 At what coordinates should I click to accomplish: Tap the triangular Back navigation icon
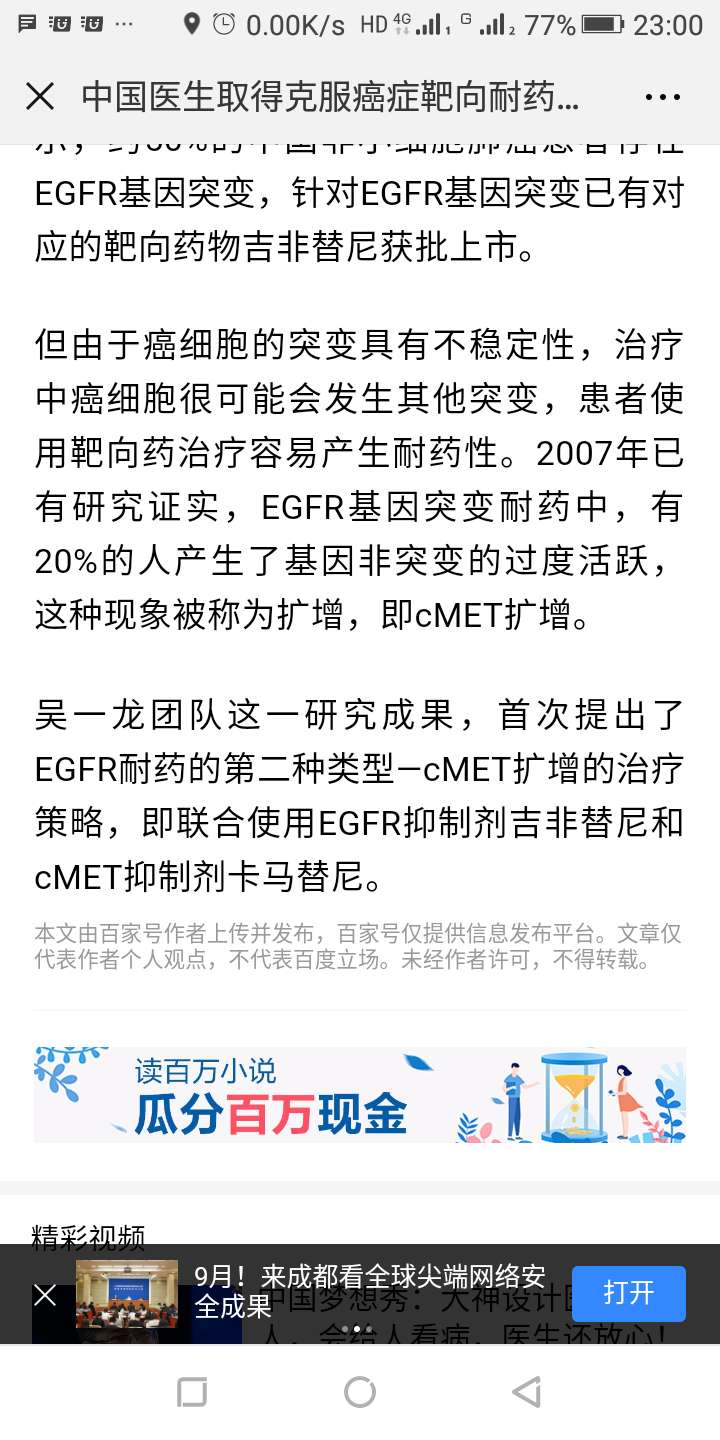[527, 1390]
